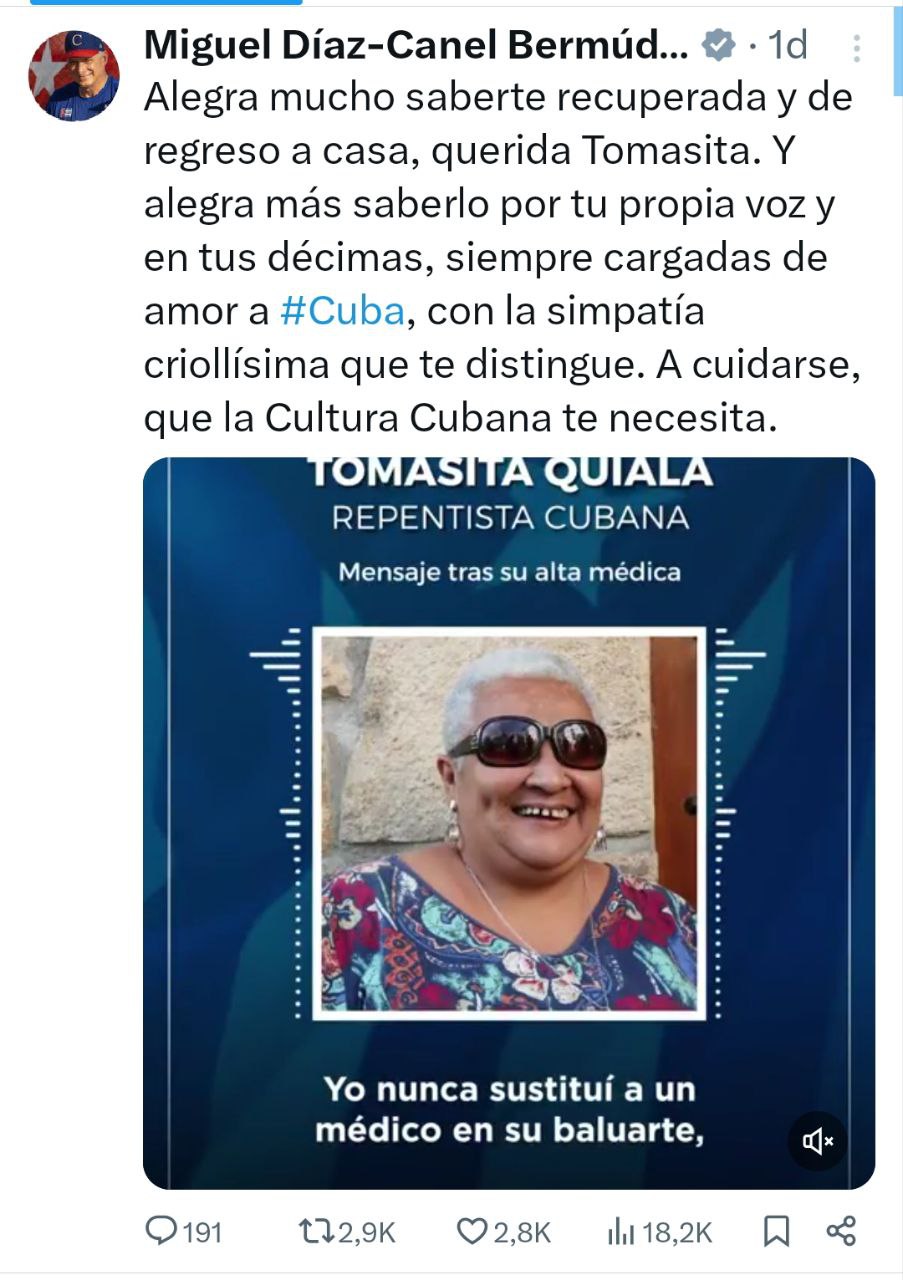Open Miguel Díaz-Canel Bermúdez's profile name
Viewport: 903px width, 1280px height.
point(416,45)
